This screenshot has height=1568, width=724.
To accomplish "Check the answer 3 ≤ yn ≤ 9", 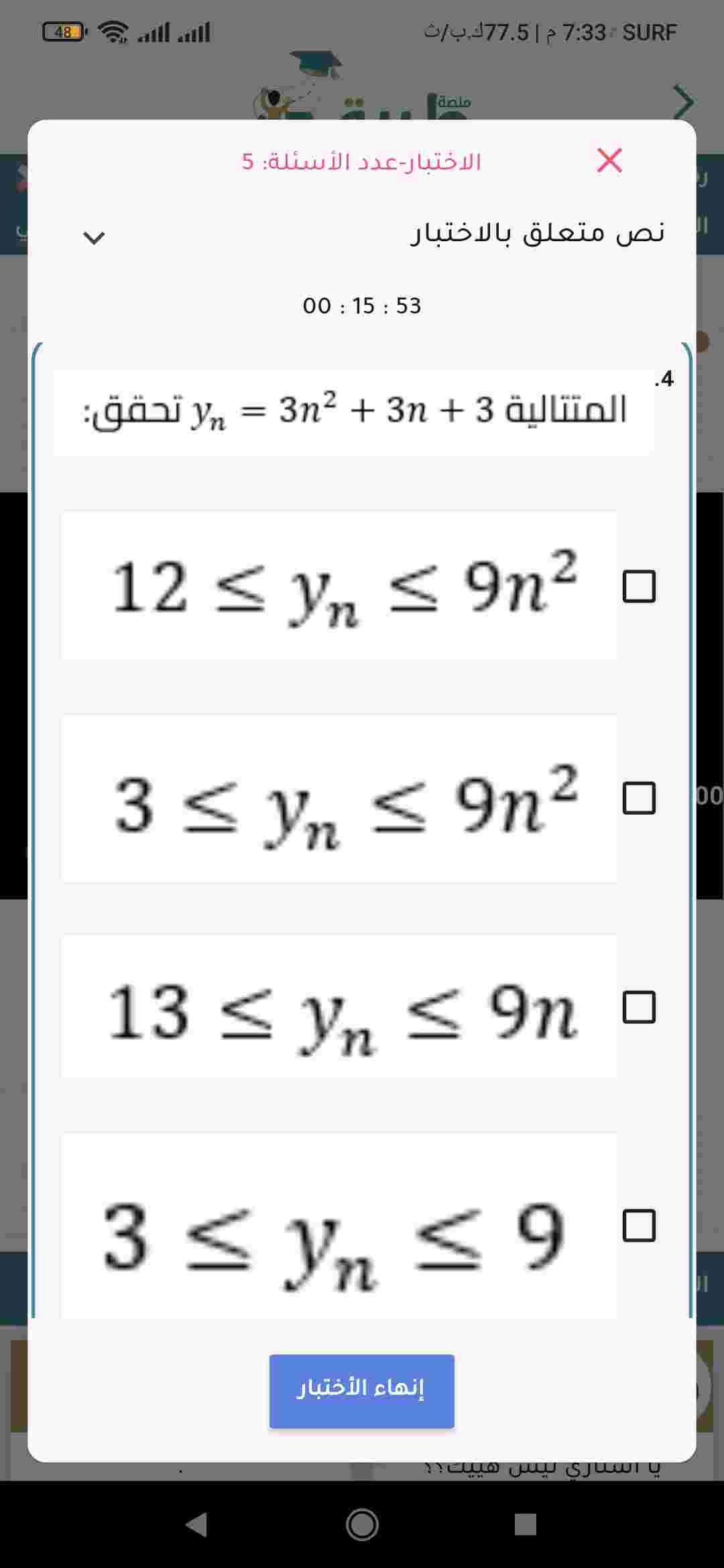I will (639, 1226).
